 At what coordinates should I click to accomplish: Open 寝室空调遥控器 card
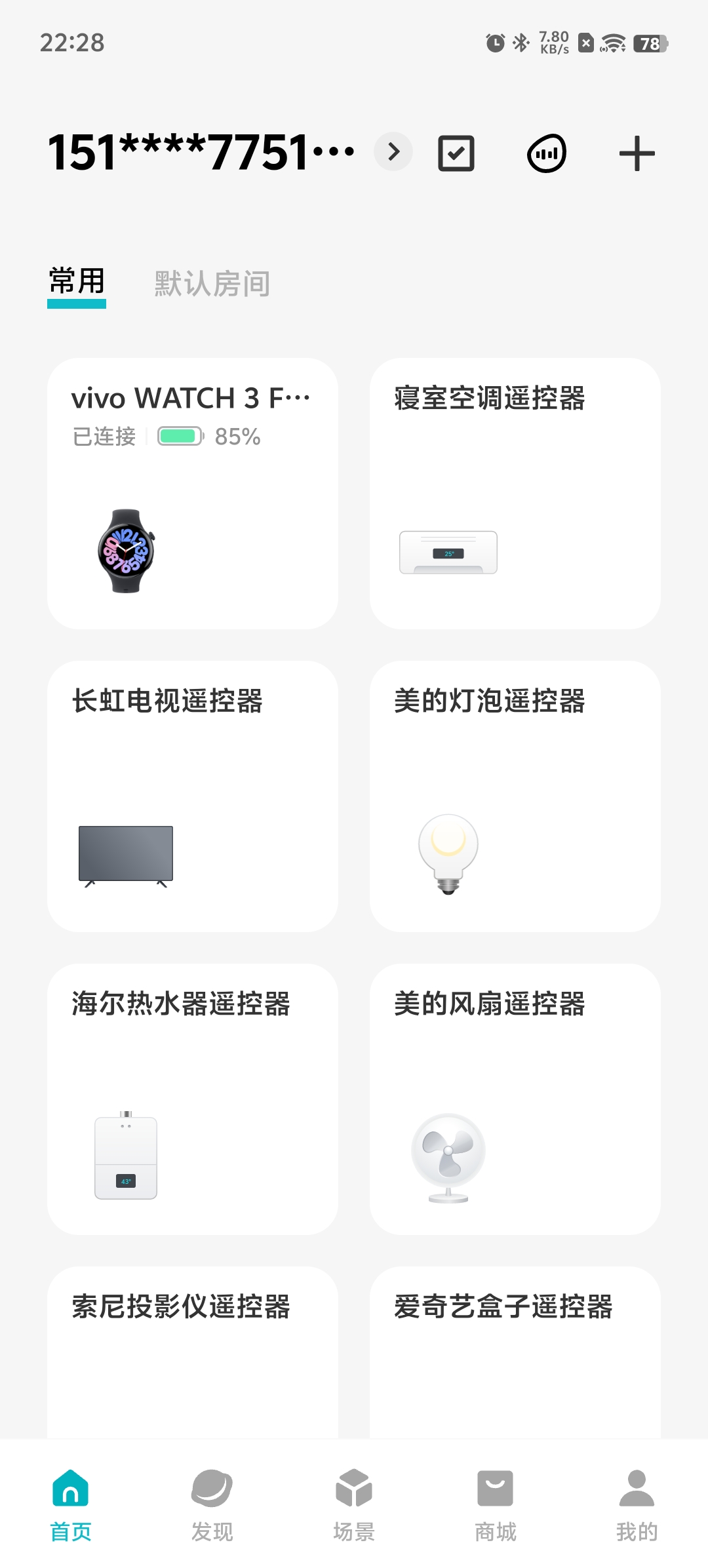coord(515,494)
